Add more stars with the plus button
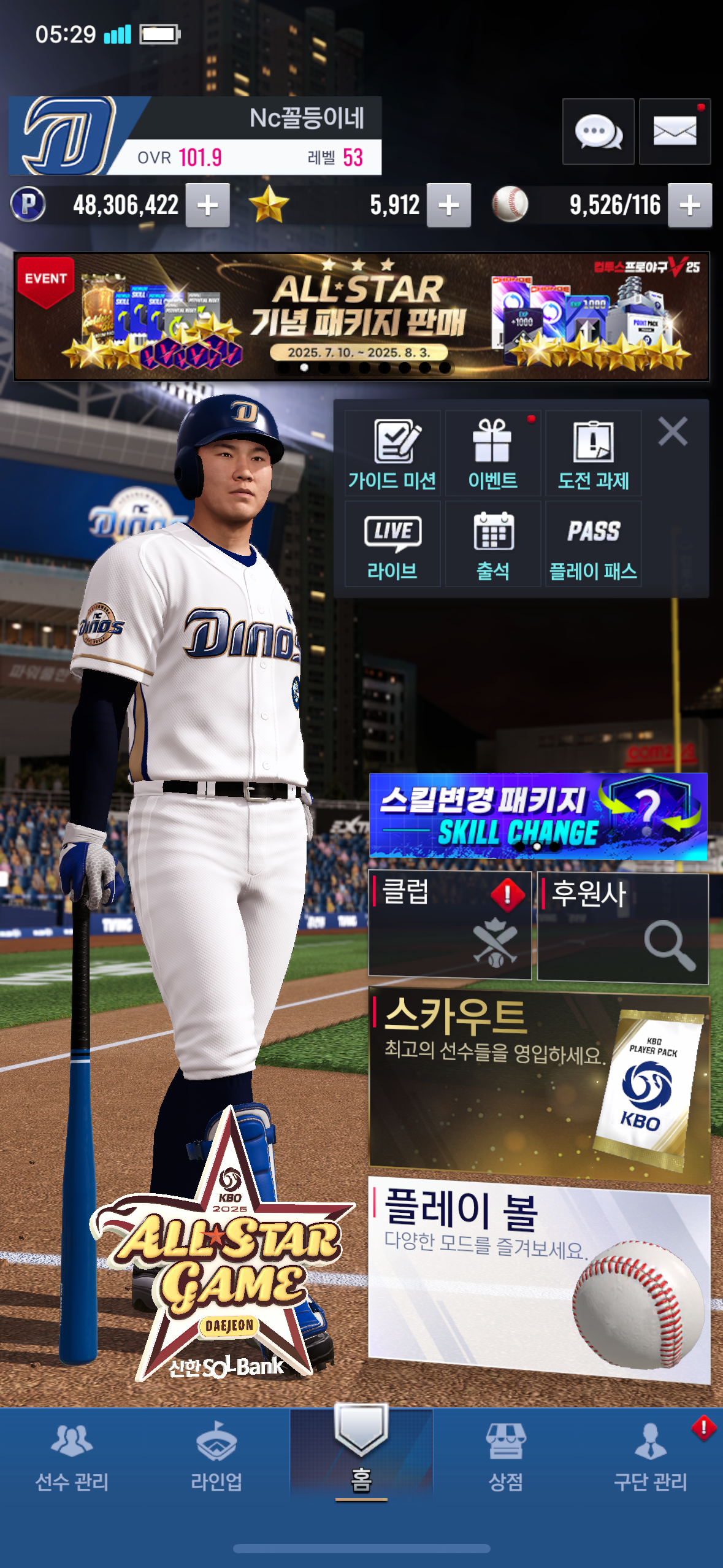The image size is (723, 1568). click(x=449, y=205)
